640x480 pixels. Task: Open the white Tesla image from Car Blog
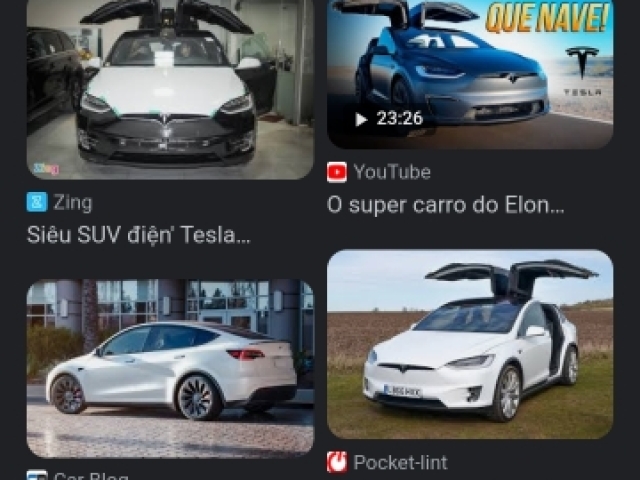pyautogui.click(x=170, y=367)
